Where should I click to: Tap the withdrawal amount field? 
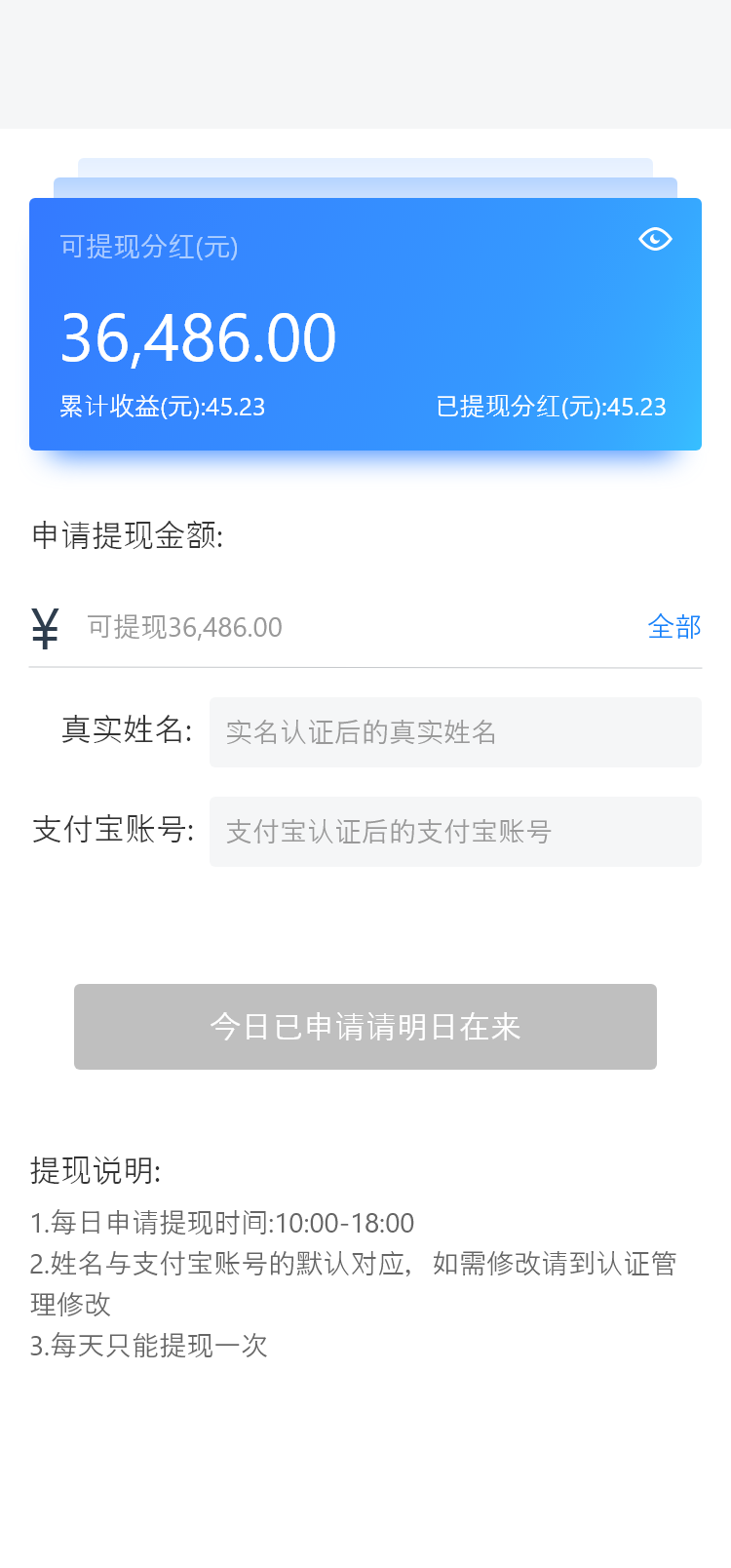351,627
